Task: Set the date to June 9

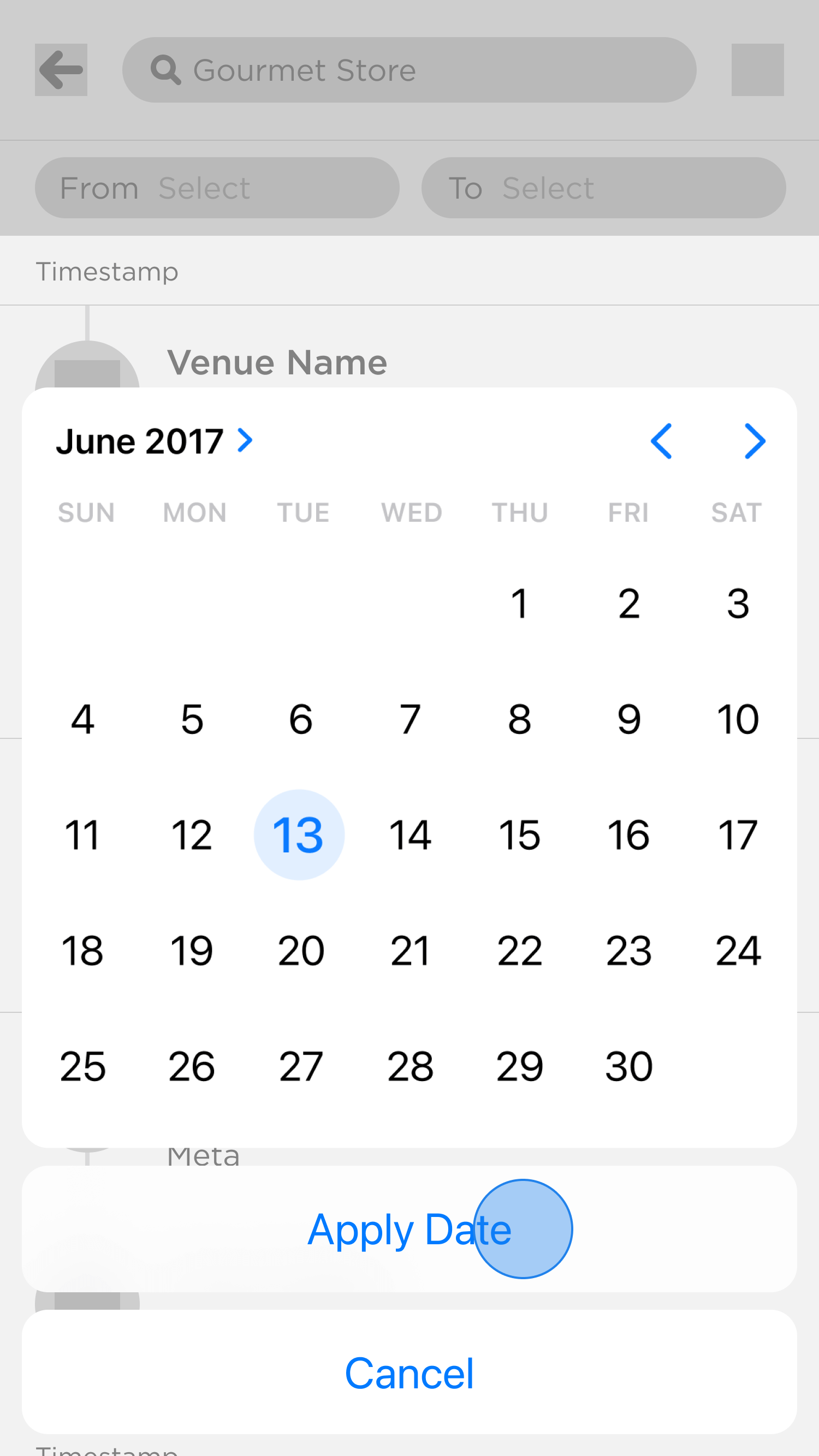Action: (x=628, y=719)
